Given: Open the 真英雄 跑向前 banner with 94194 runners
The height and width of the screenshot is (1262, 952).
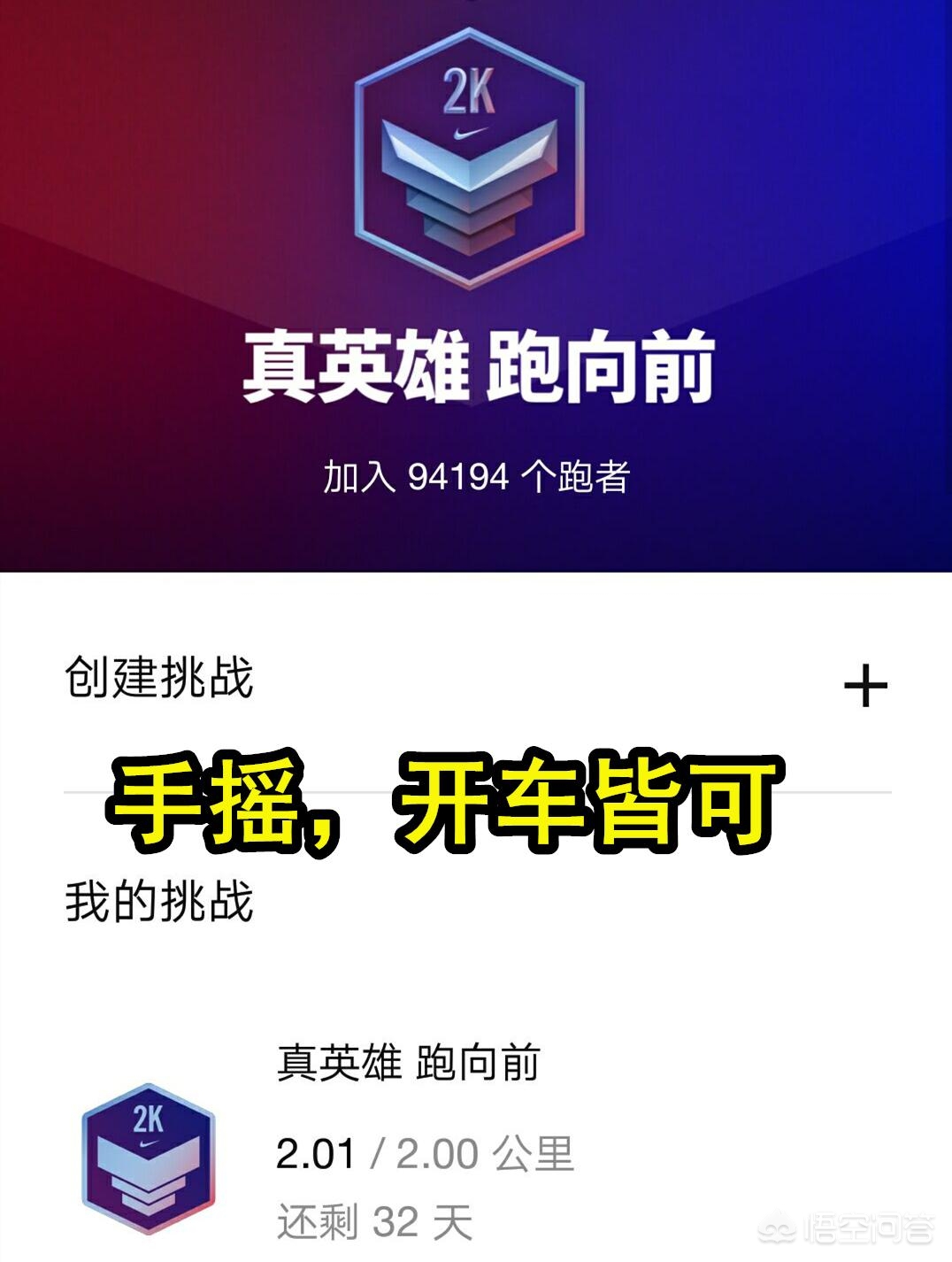Looking at the screenshot, I should 476,292.
